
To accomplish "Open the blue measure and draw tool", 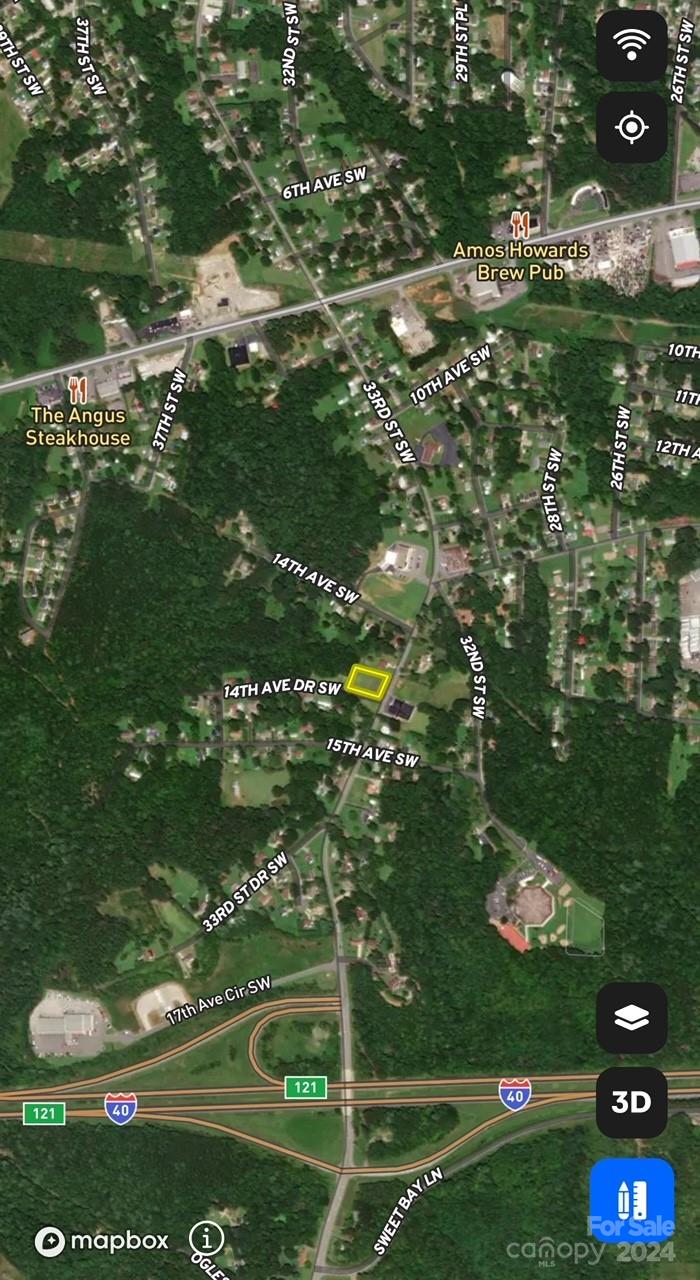I will click(631, 1197).
